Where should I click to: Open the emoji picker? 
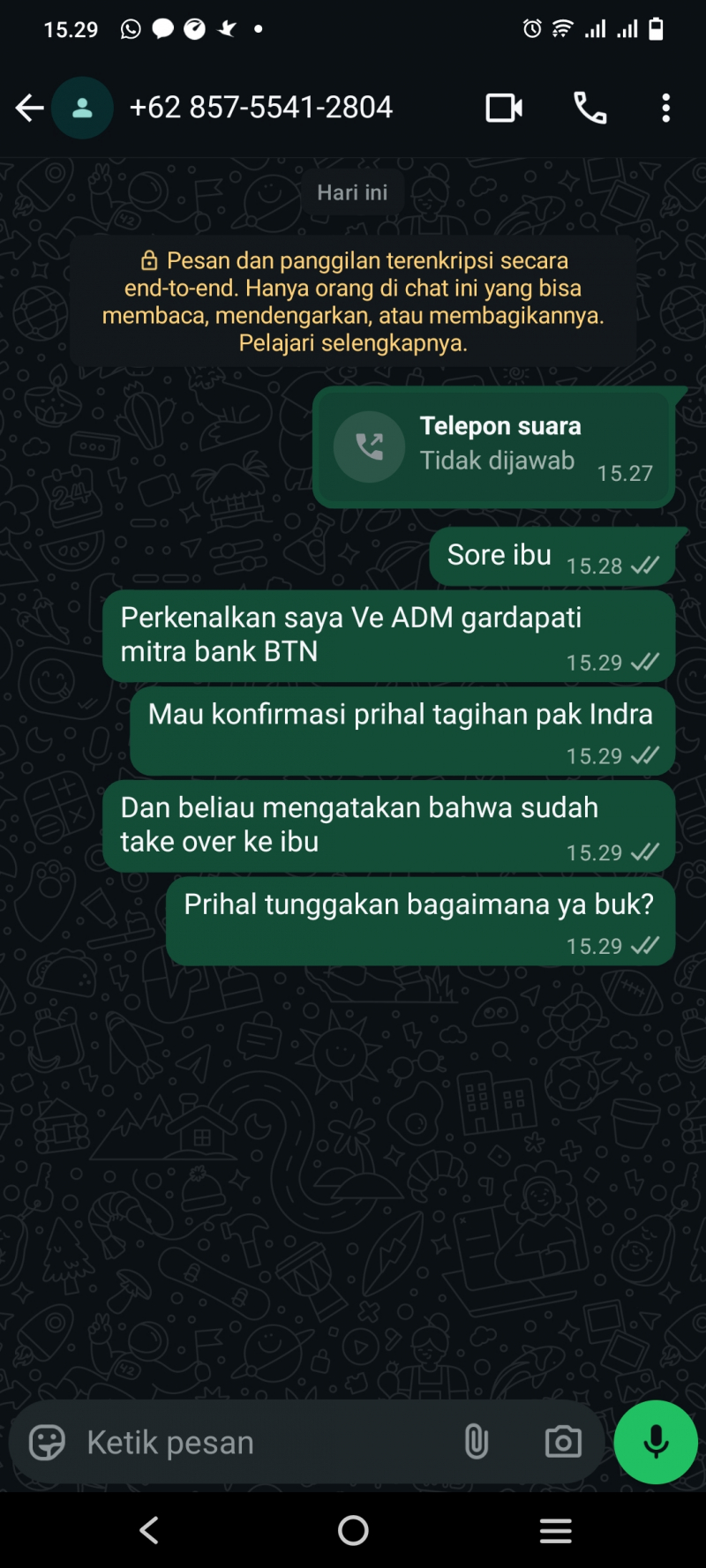(x=47, y=1443)
